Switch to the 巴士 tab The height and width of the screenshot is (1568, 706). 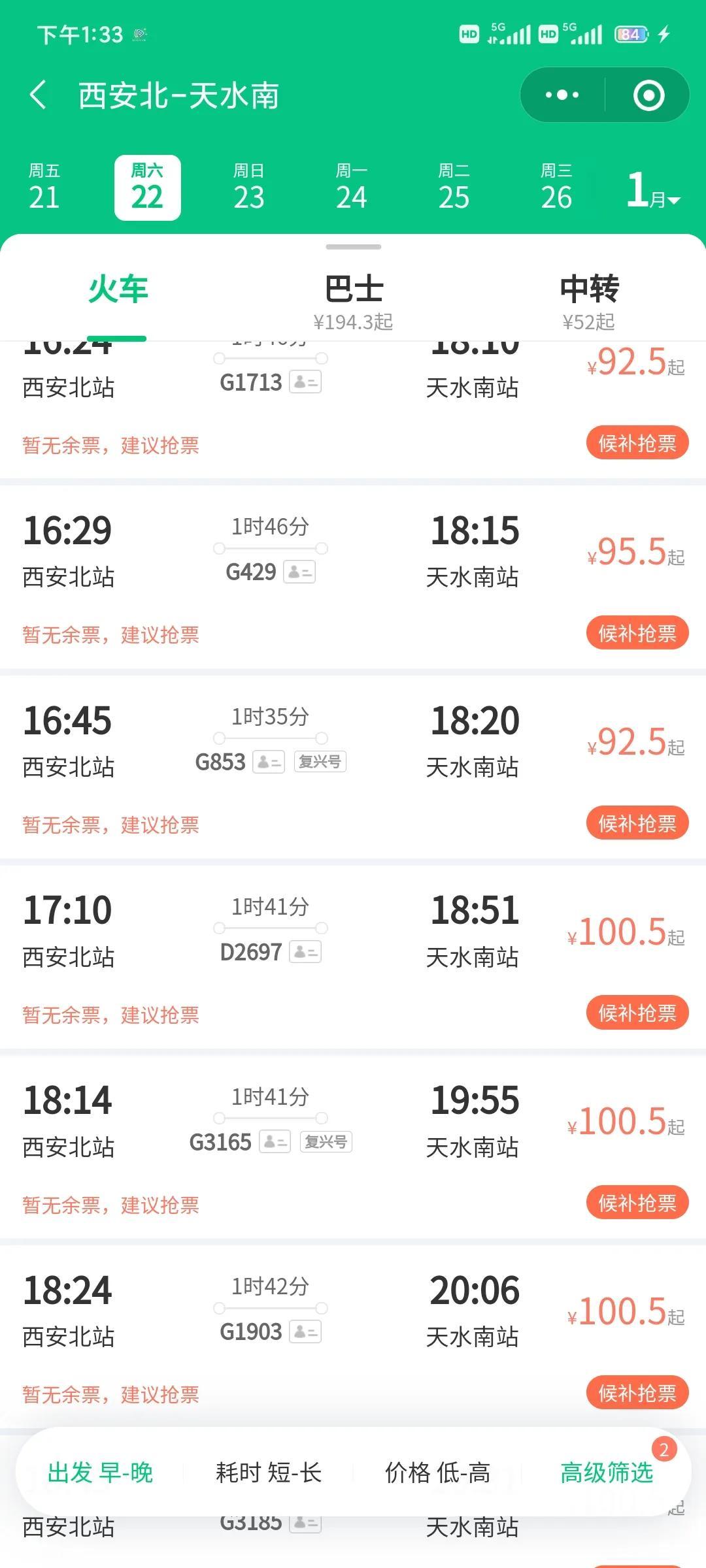(353, 289)
